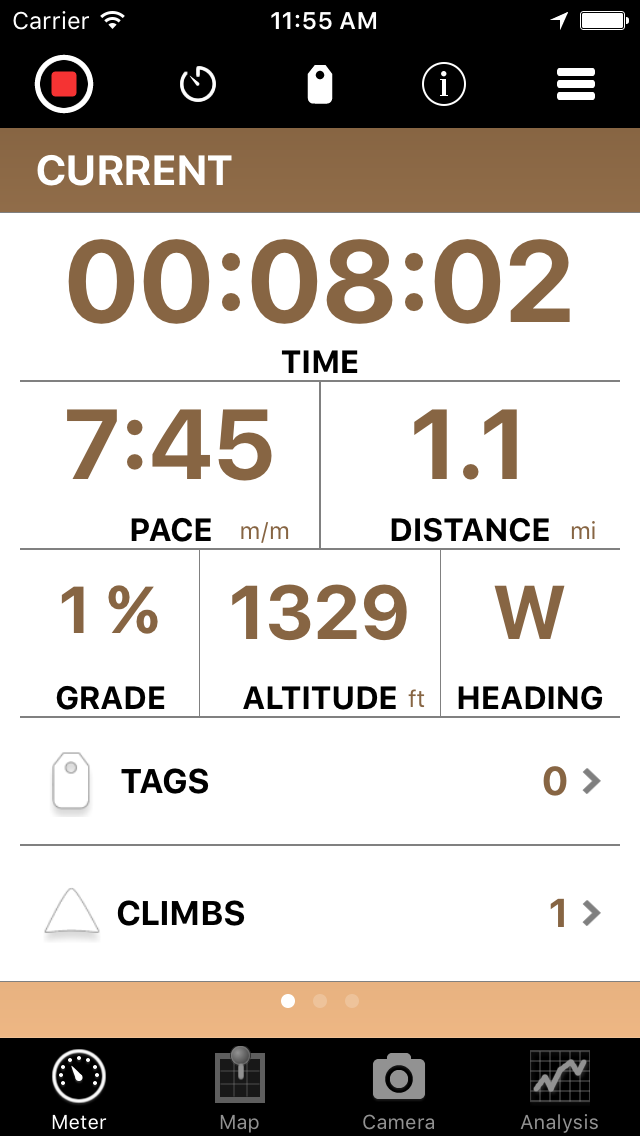Screen dimensions: 640x1136
Task: Stop the recording with the red button
Action: point(64,85)
